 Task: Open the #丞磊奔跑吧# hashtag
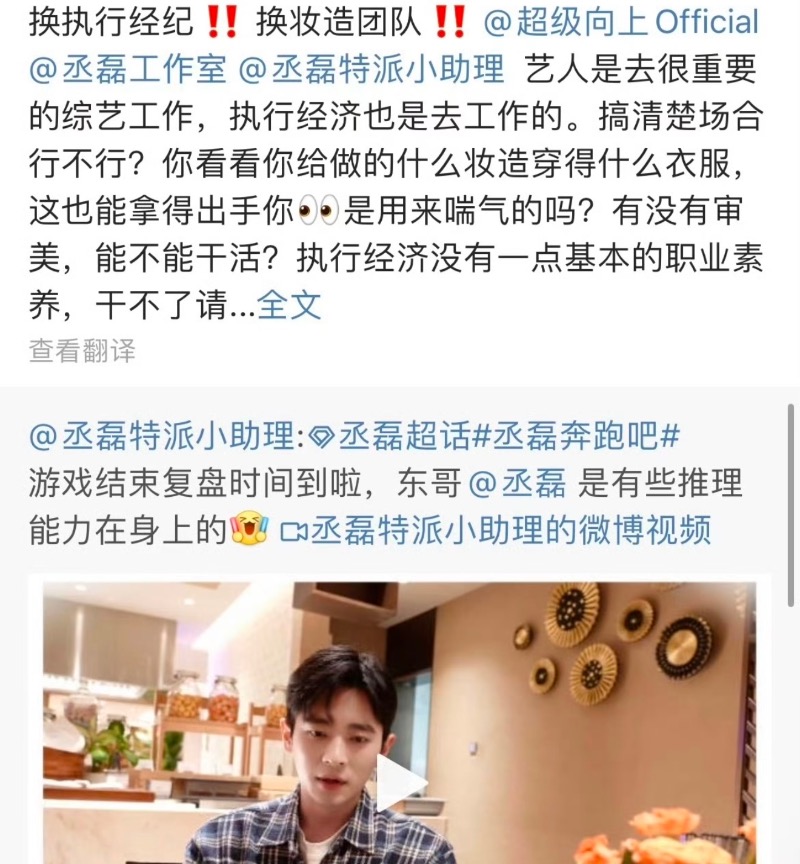(x=576, y=437)
